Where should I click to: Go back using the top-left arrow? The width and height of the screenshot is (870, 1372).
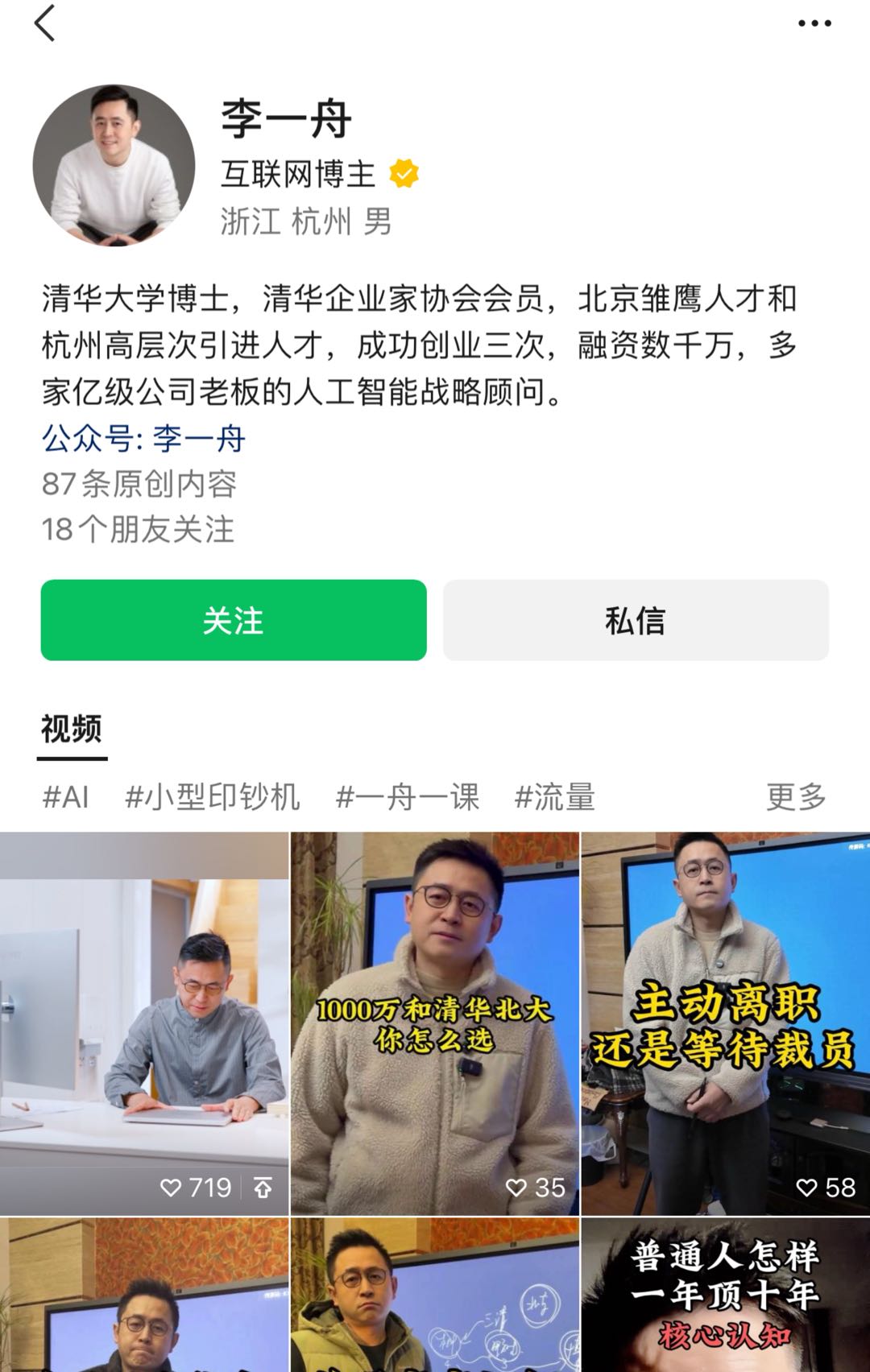[45, 23]
